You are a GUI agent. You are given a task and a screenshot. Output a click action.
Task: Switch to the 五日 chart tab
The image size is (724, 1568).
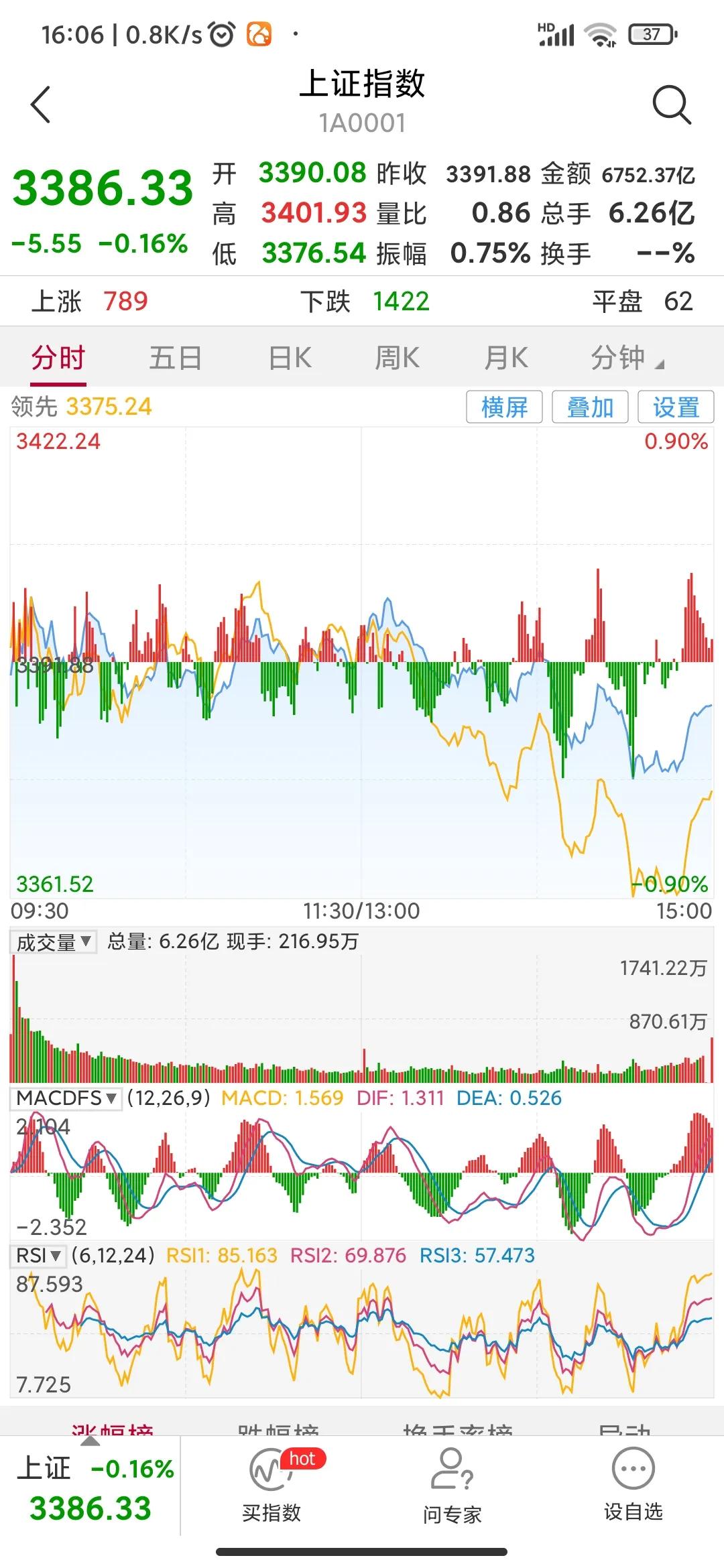click(x=176, y=358)
